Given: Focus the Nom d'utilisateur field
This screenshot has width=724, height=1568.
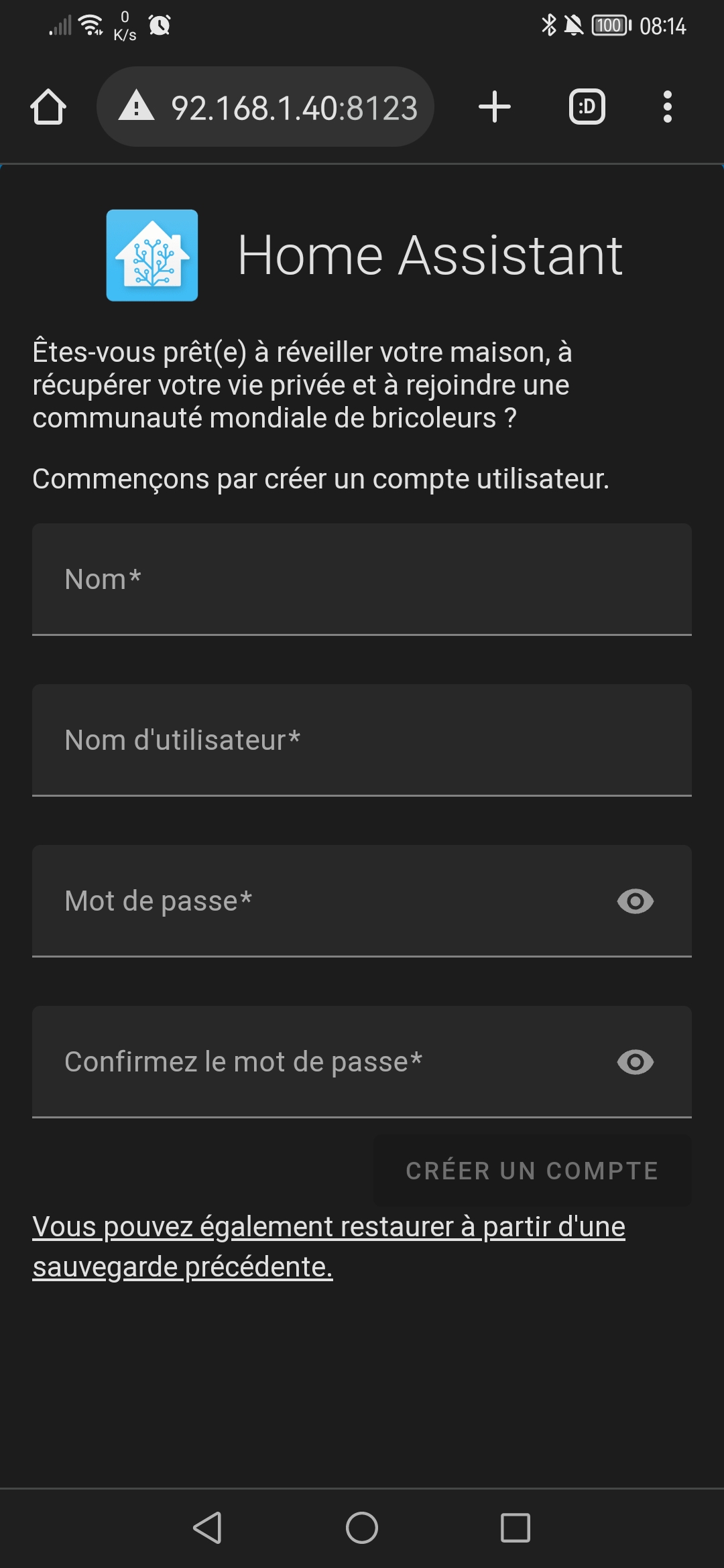Looking at the screenshot, I should (362, 740).
